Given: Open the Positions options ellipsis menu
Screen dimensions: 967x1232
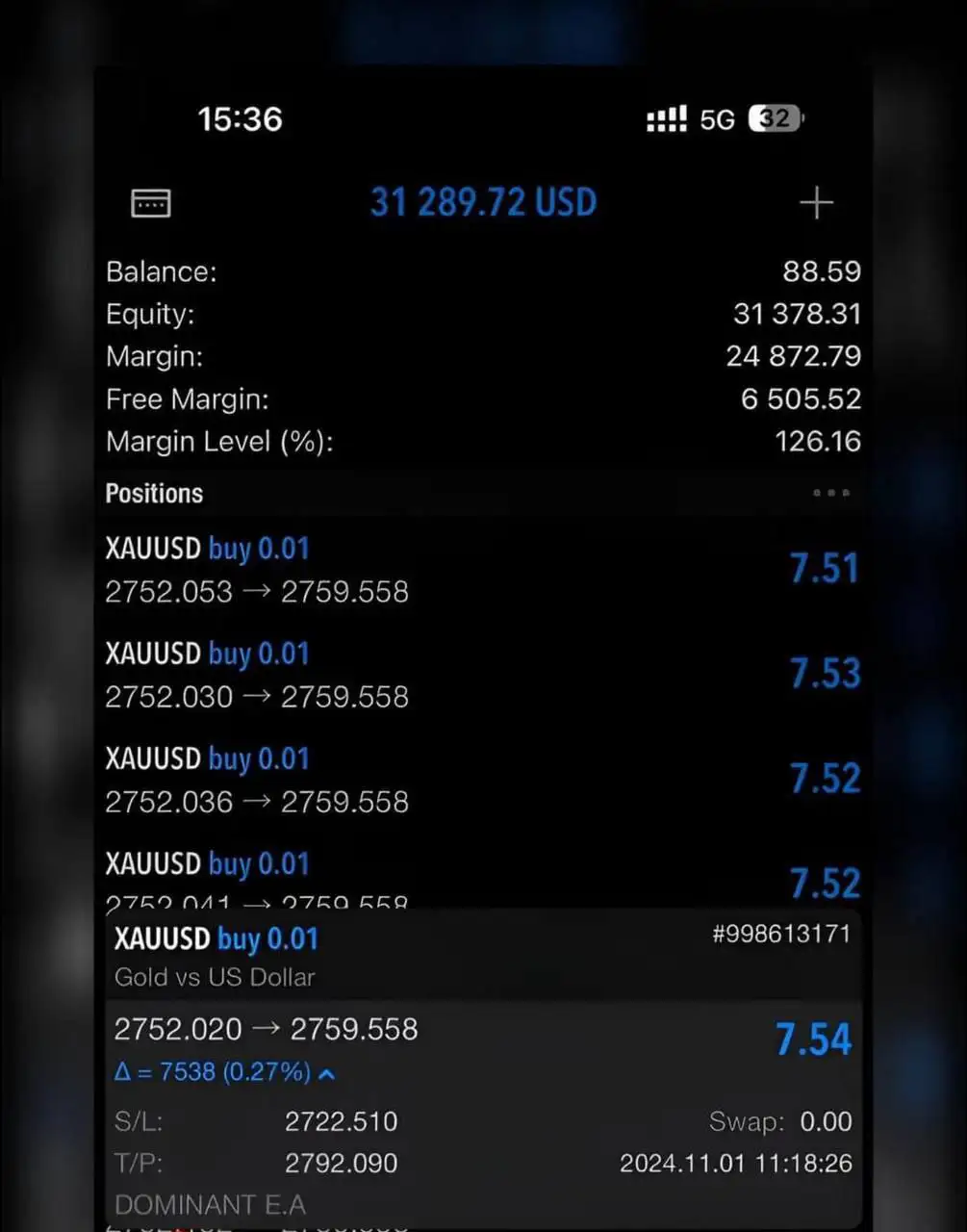Looking at the screenshot, I should pos(830,493).
